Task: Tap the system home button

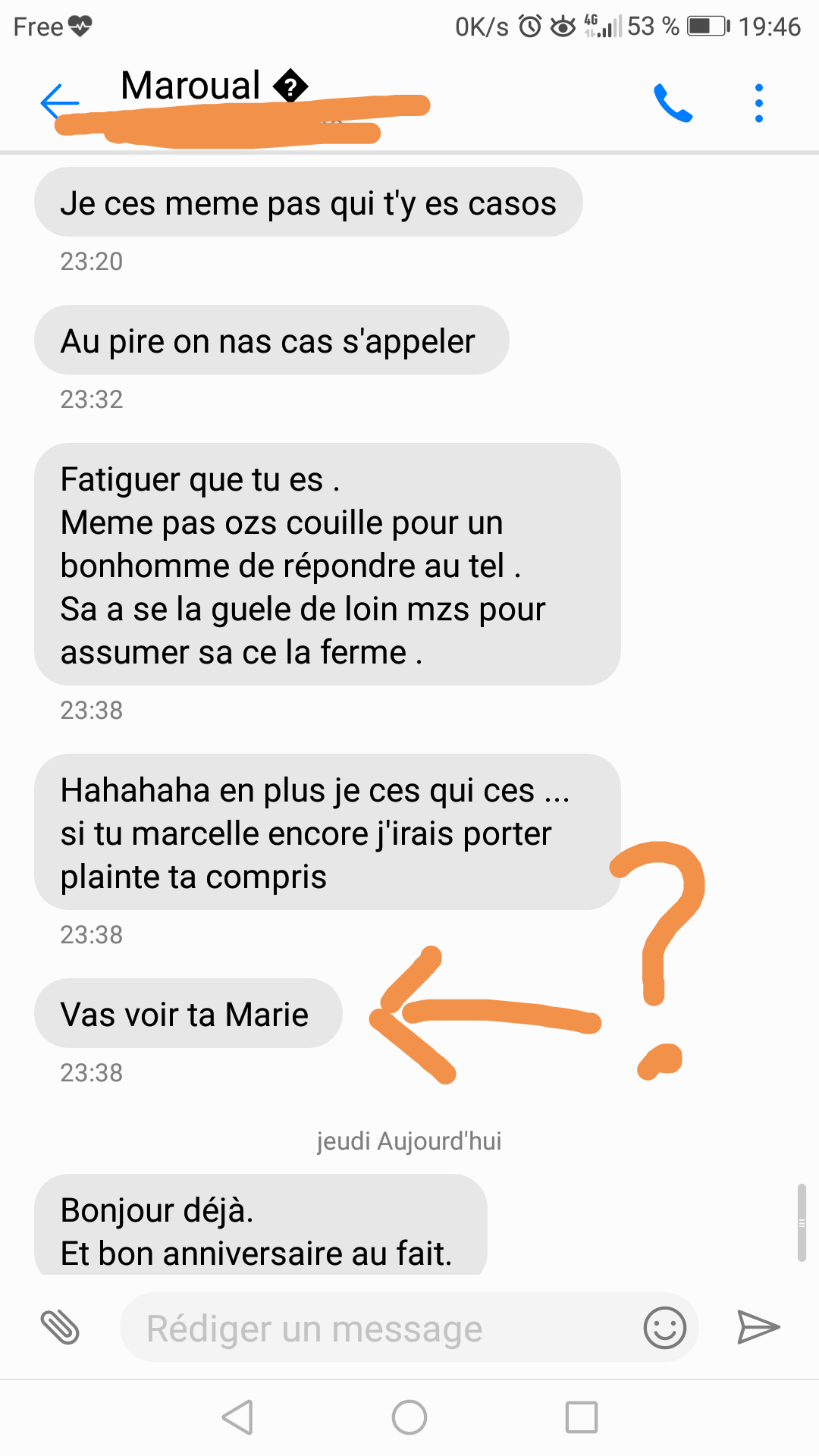Action: 409,1417
